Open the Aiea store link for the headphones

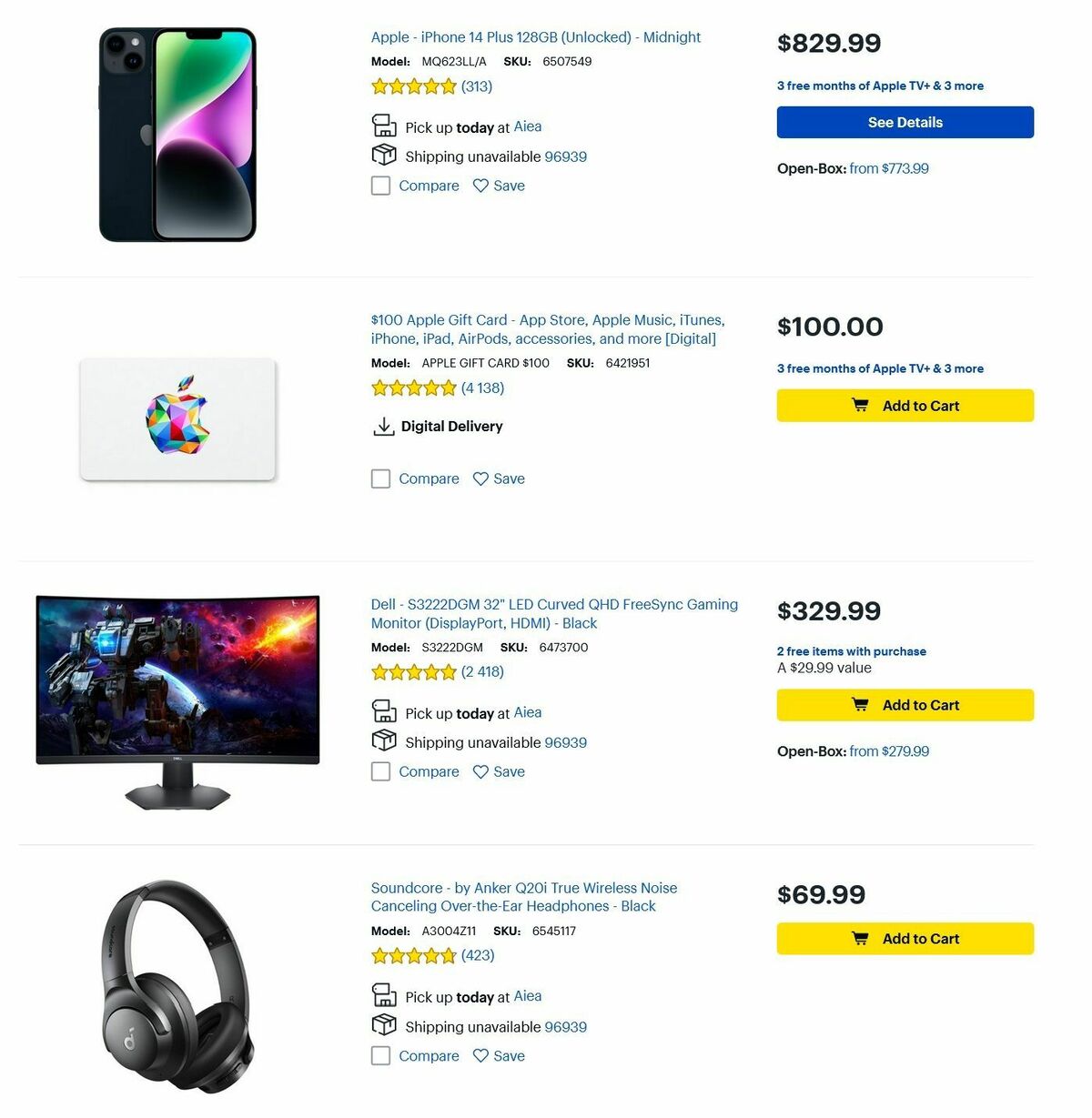point(527,996)
